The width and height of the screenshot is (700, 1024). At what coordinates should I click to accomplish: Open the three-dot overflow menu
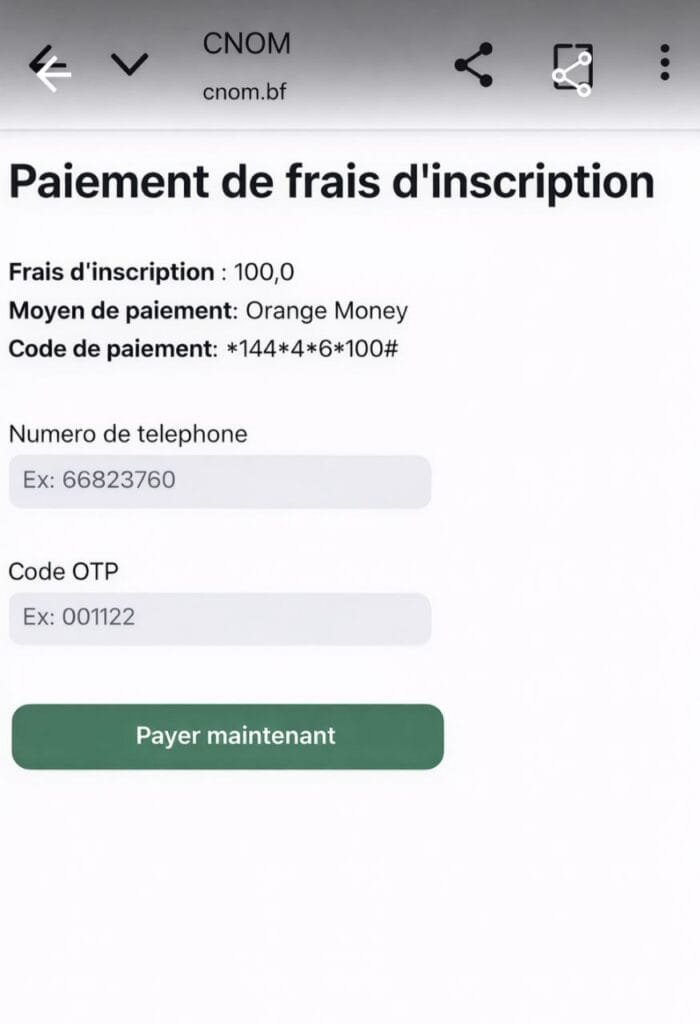pyautogui.click(x=664, y=63)
